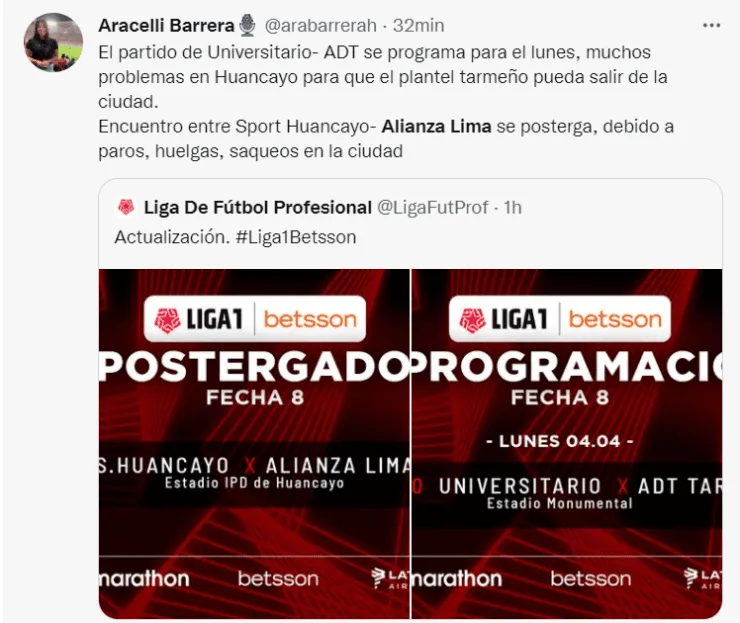The width and height of the screenshot is (740, 623).
Task: Open the tweet's three-dot overflow menu
Action: 711,25
